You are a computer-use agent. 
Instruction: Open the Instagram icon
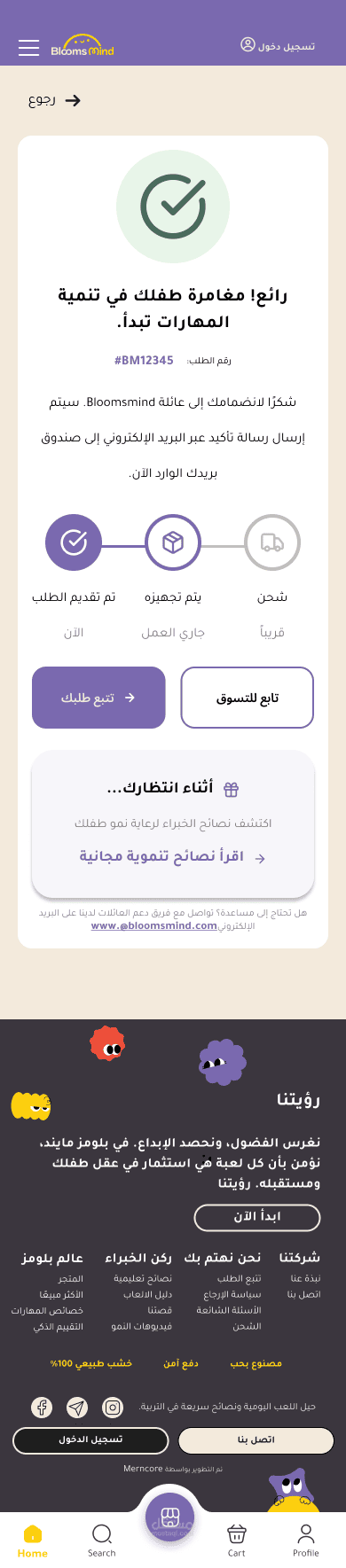click(x=113, y=1407)
